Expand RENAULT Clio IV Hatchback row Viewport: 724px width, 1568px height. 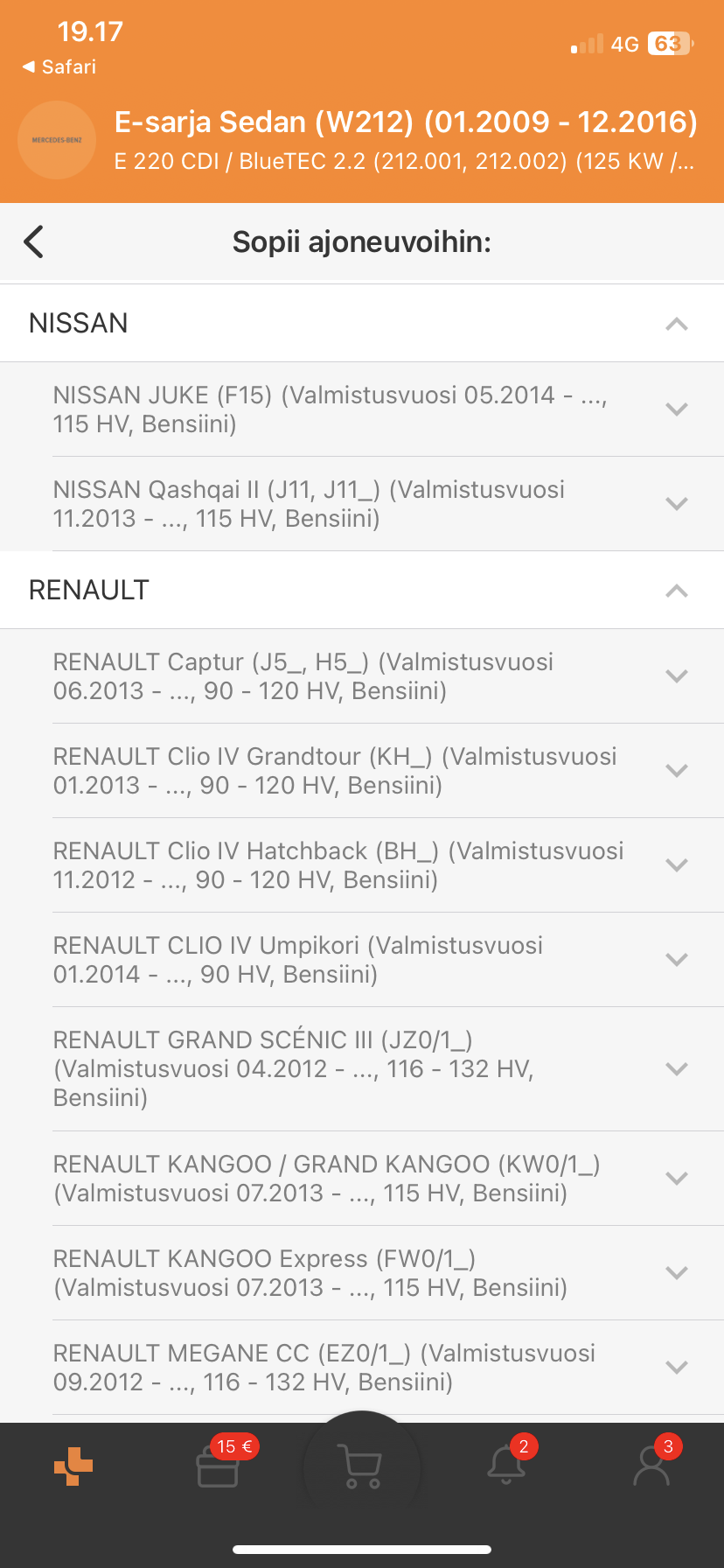coord(676,865)
